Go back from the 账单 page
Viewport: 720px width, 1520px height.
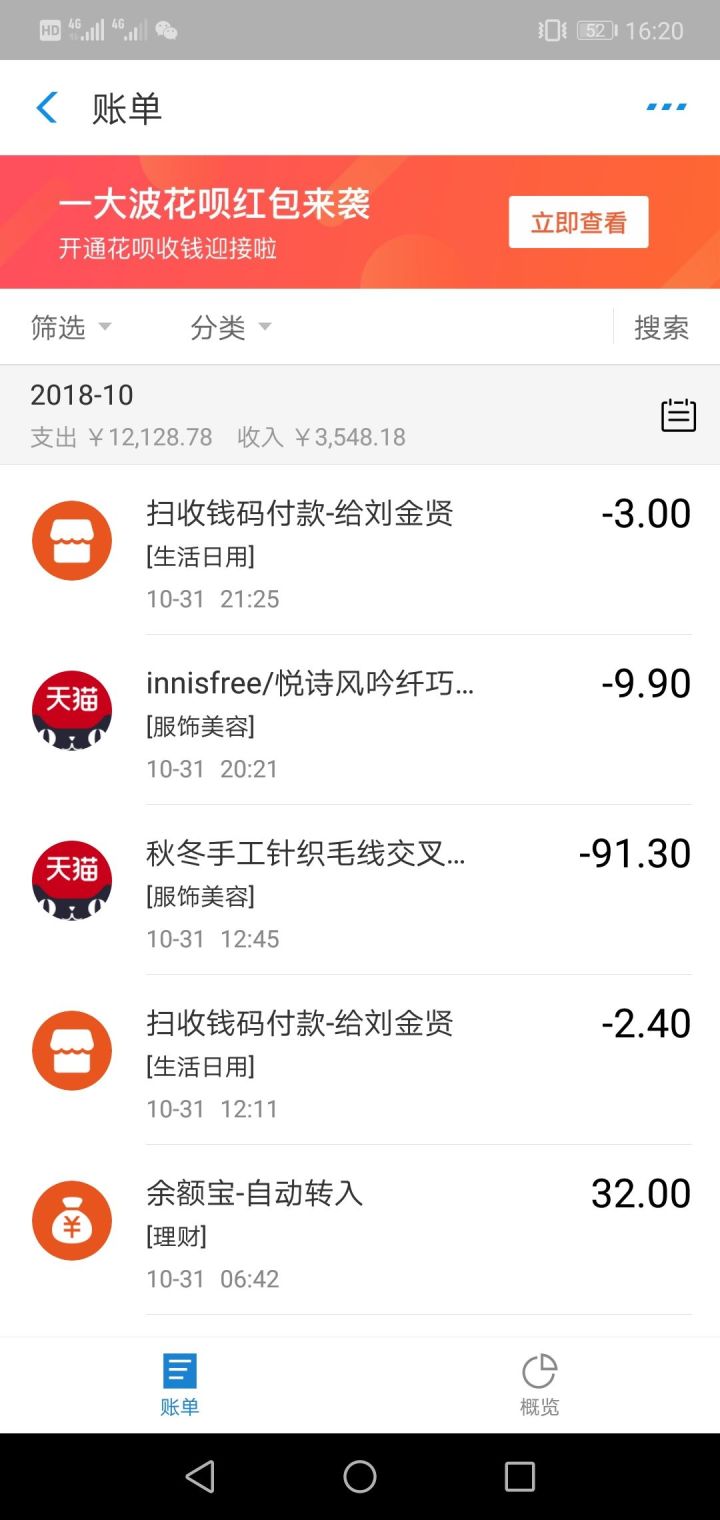(47, 108)
